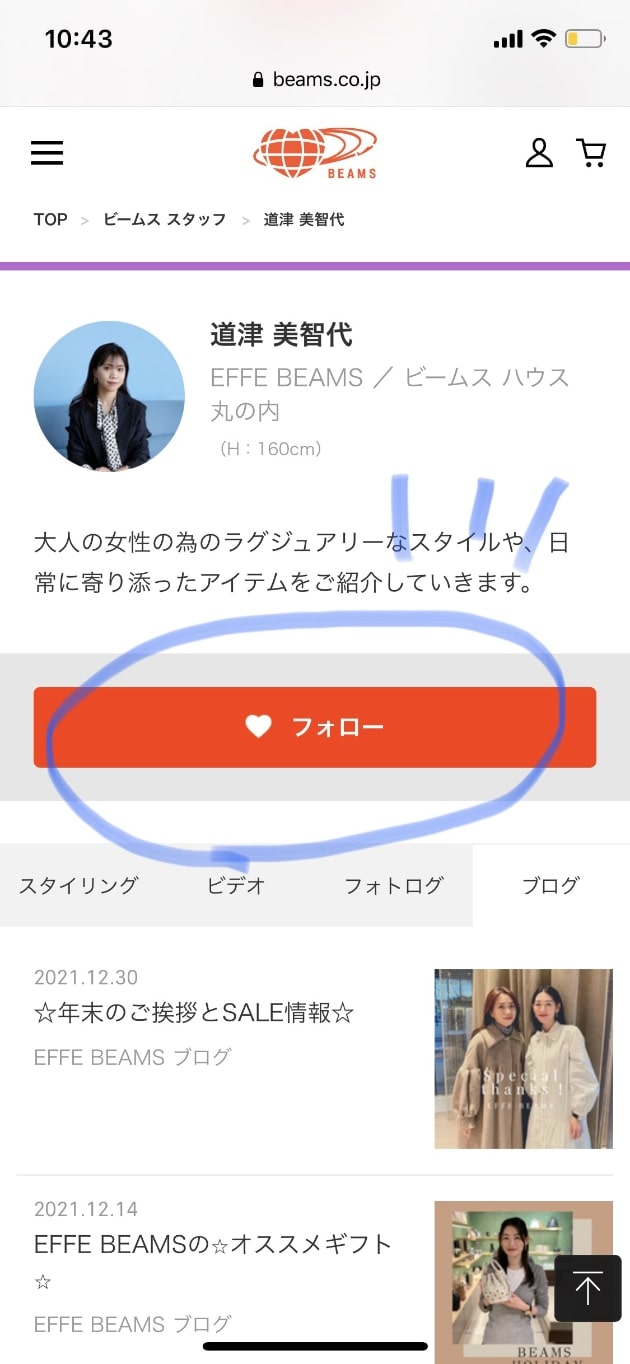Switch to the フォトログ tab

(x=393, y=885)
